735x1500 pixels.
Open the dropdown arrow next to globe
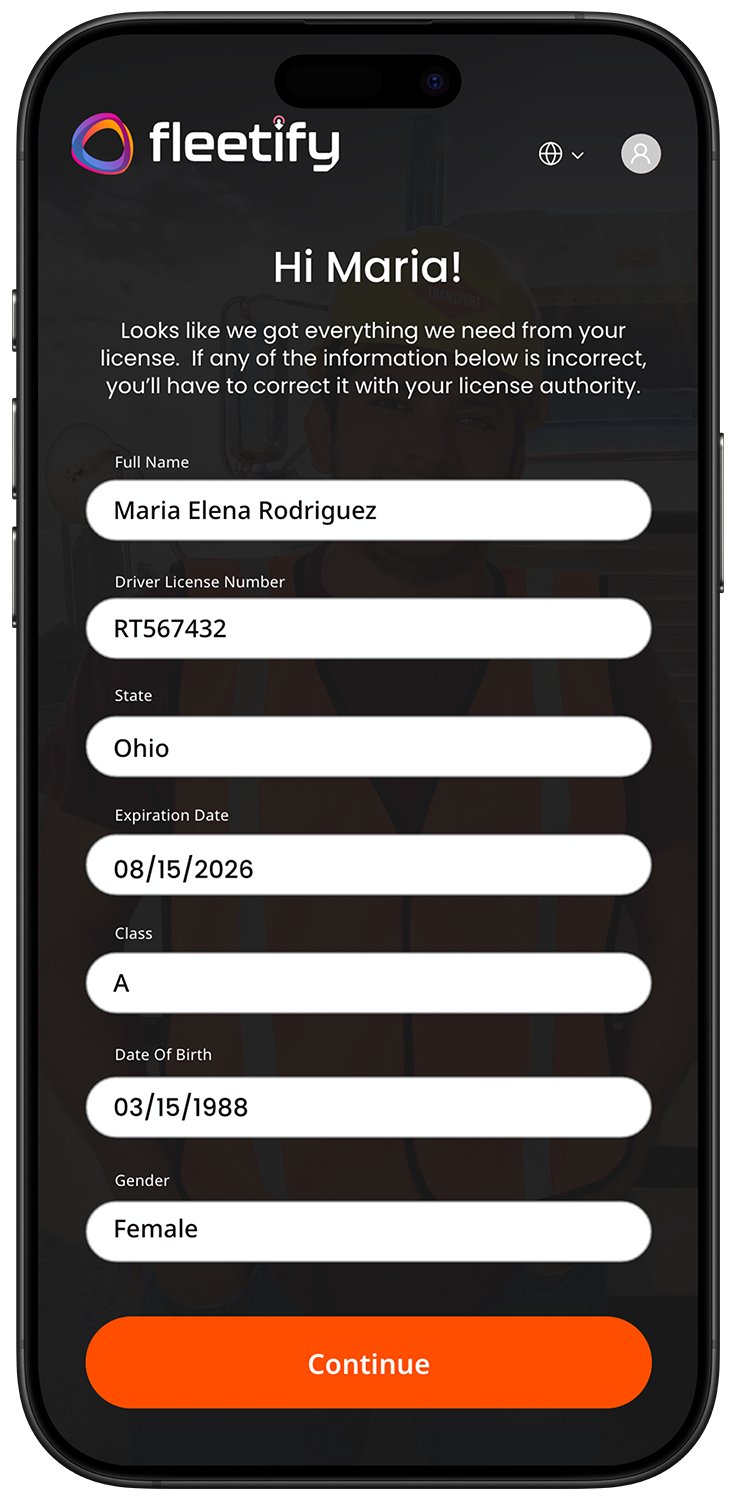click(577, 156)
